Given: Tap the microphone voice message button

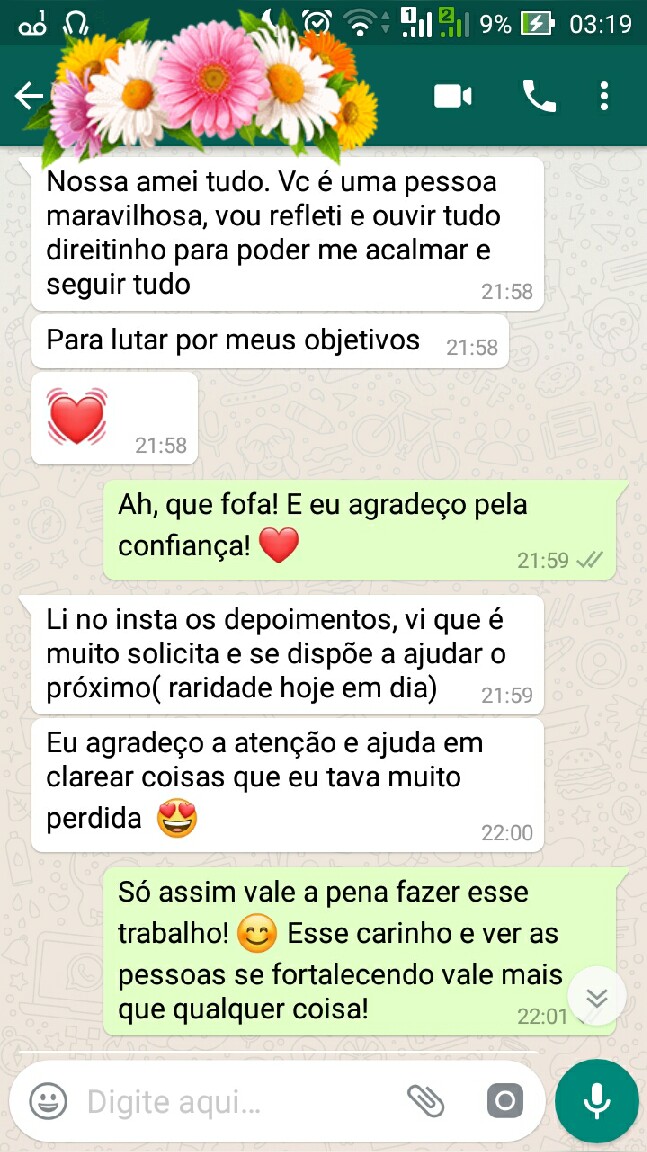Looking at the screenshot, I should (x=597, y=1101).
